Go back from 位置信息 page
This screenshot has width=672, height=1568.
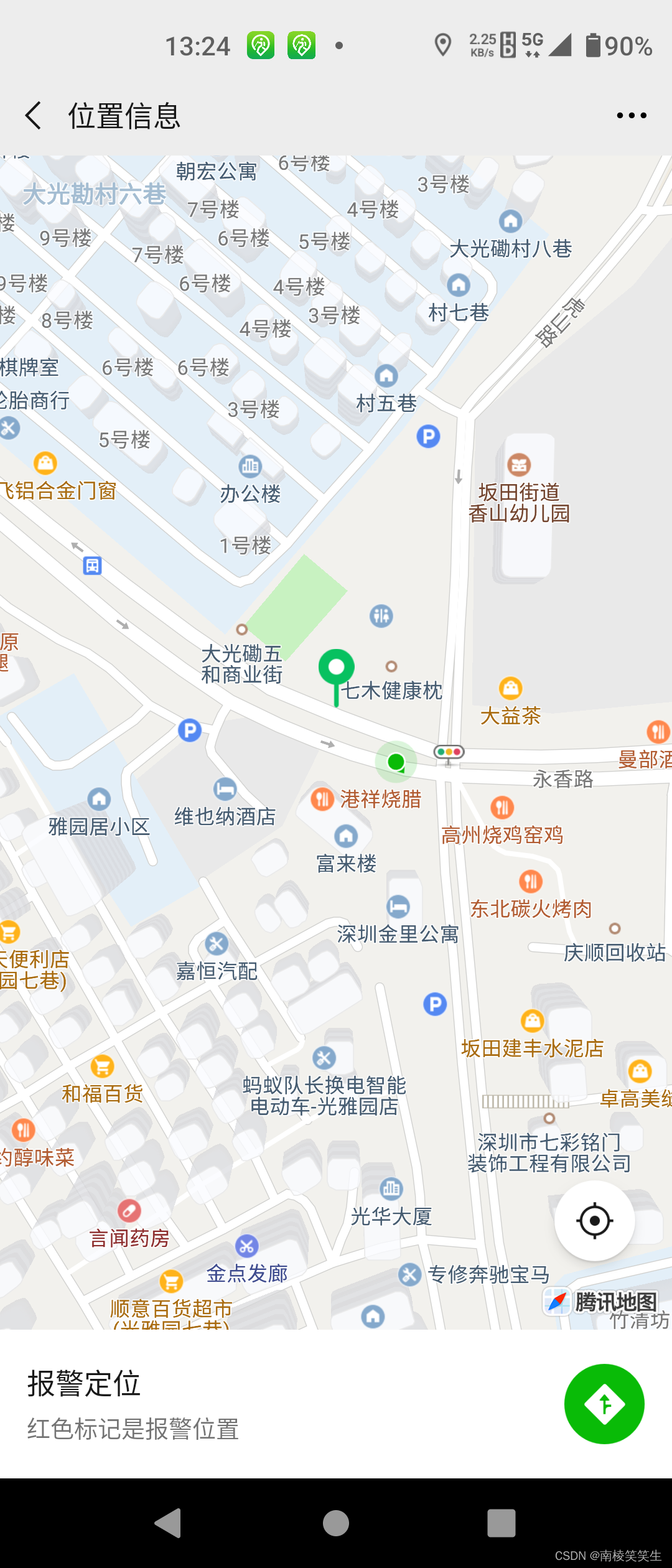[34, 116]
